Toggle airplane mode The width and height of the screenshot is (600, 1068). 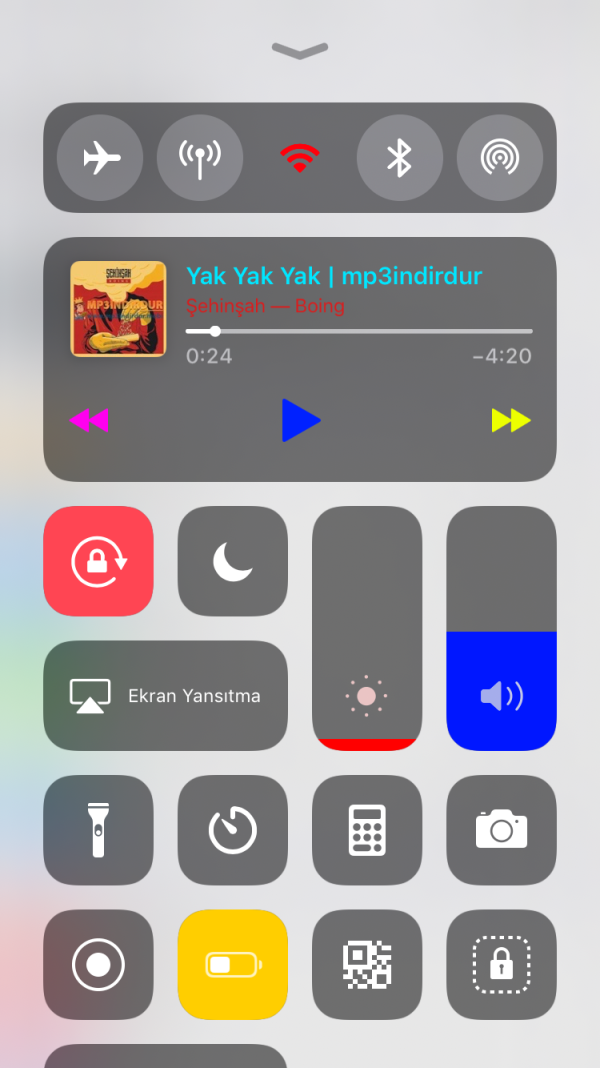(x=100, y=158)
